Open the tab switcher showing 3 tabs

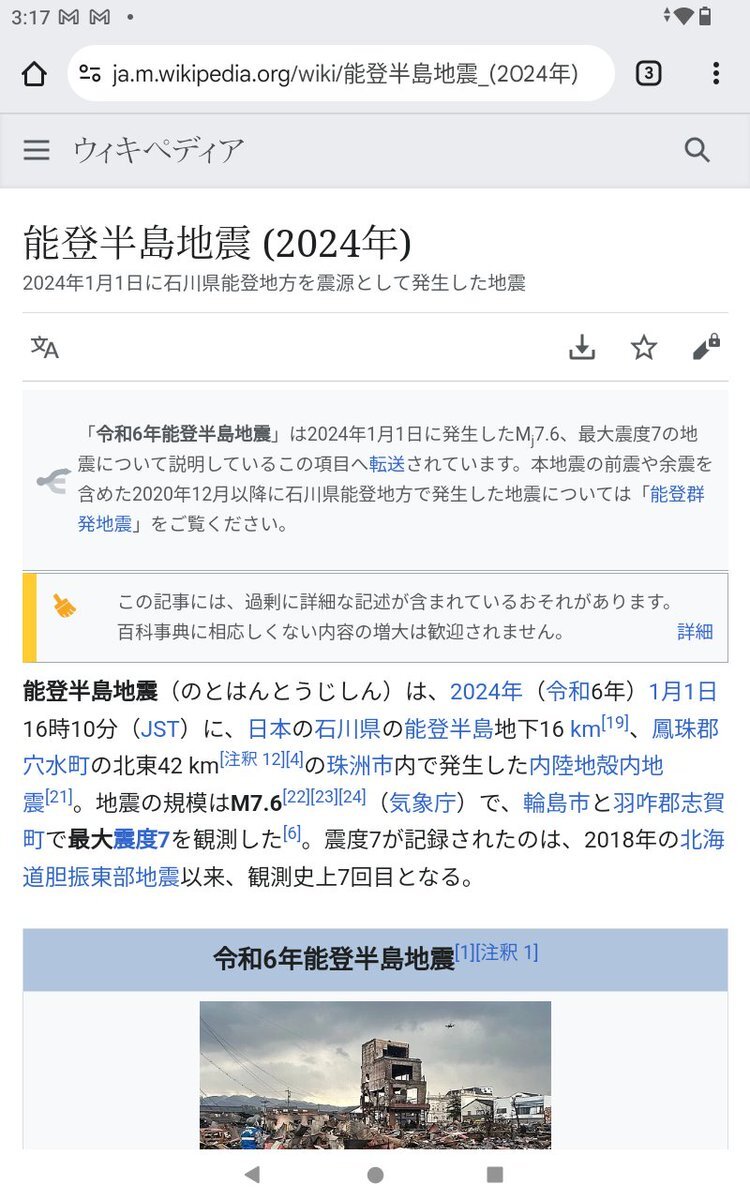coord(648,74)
